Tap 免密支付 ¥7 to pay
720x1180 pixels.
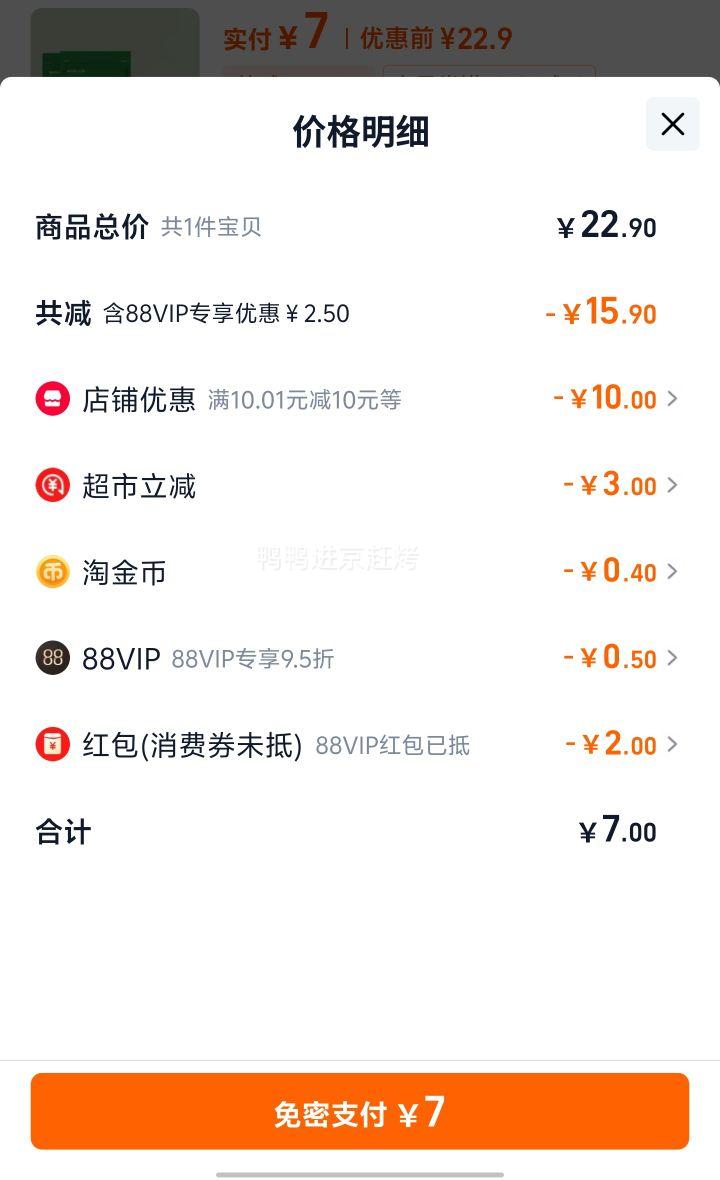click(360, 1112)
